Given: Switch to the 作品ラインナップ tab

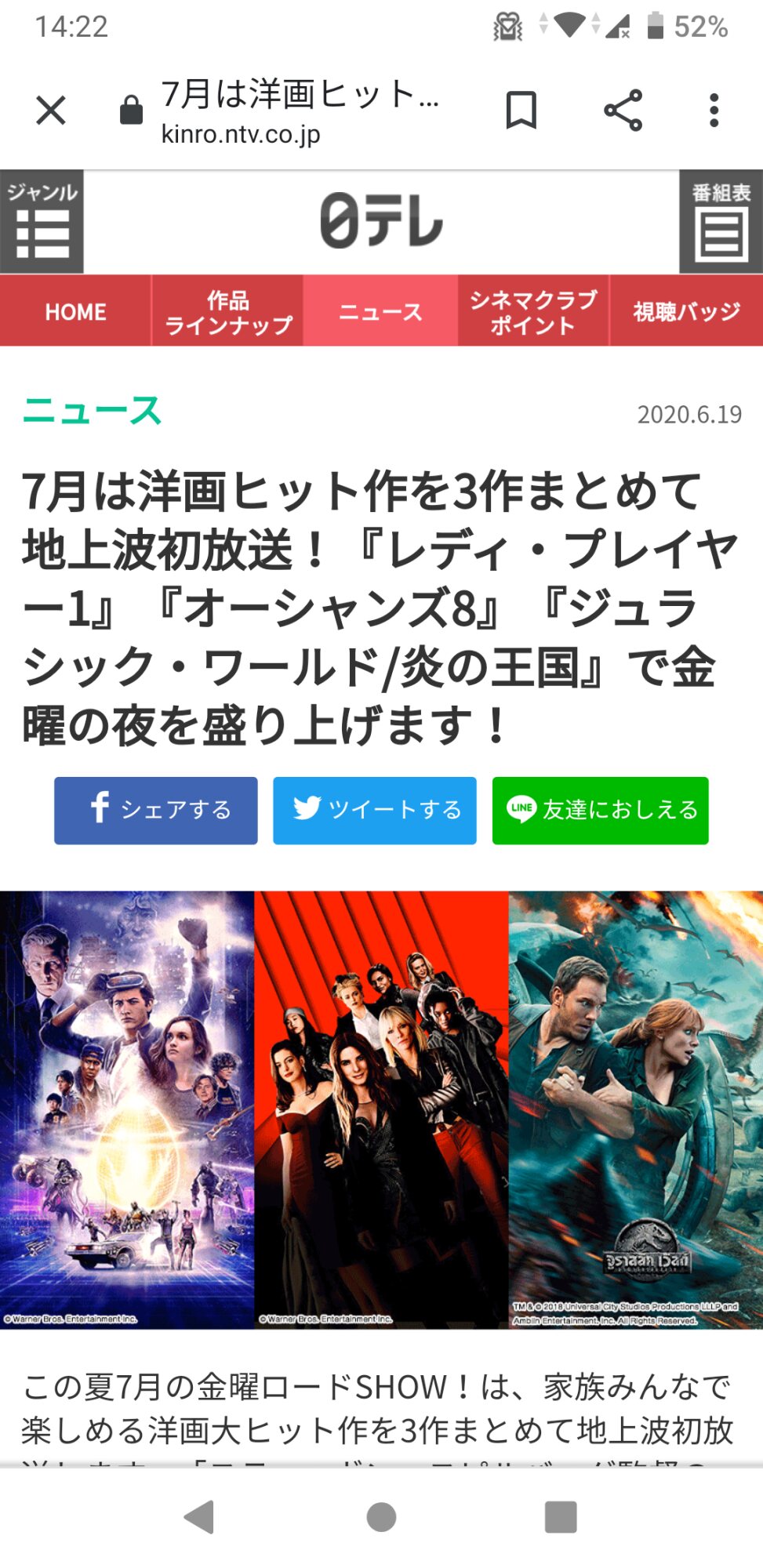Looking at the screenshot, I should click(228, 311).
